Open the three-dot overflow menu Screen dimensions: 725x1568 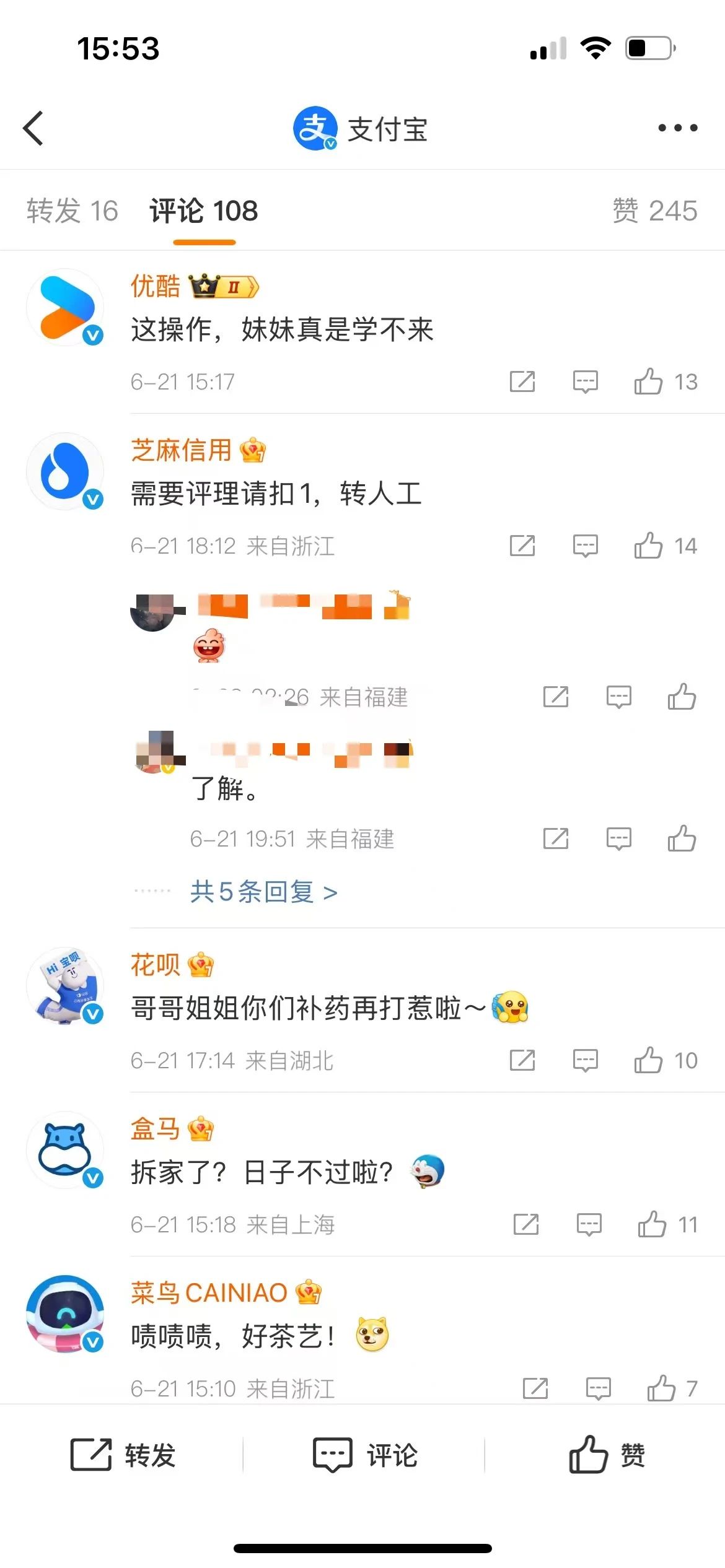pyautogui.click(x=677, y=128)
